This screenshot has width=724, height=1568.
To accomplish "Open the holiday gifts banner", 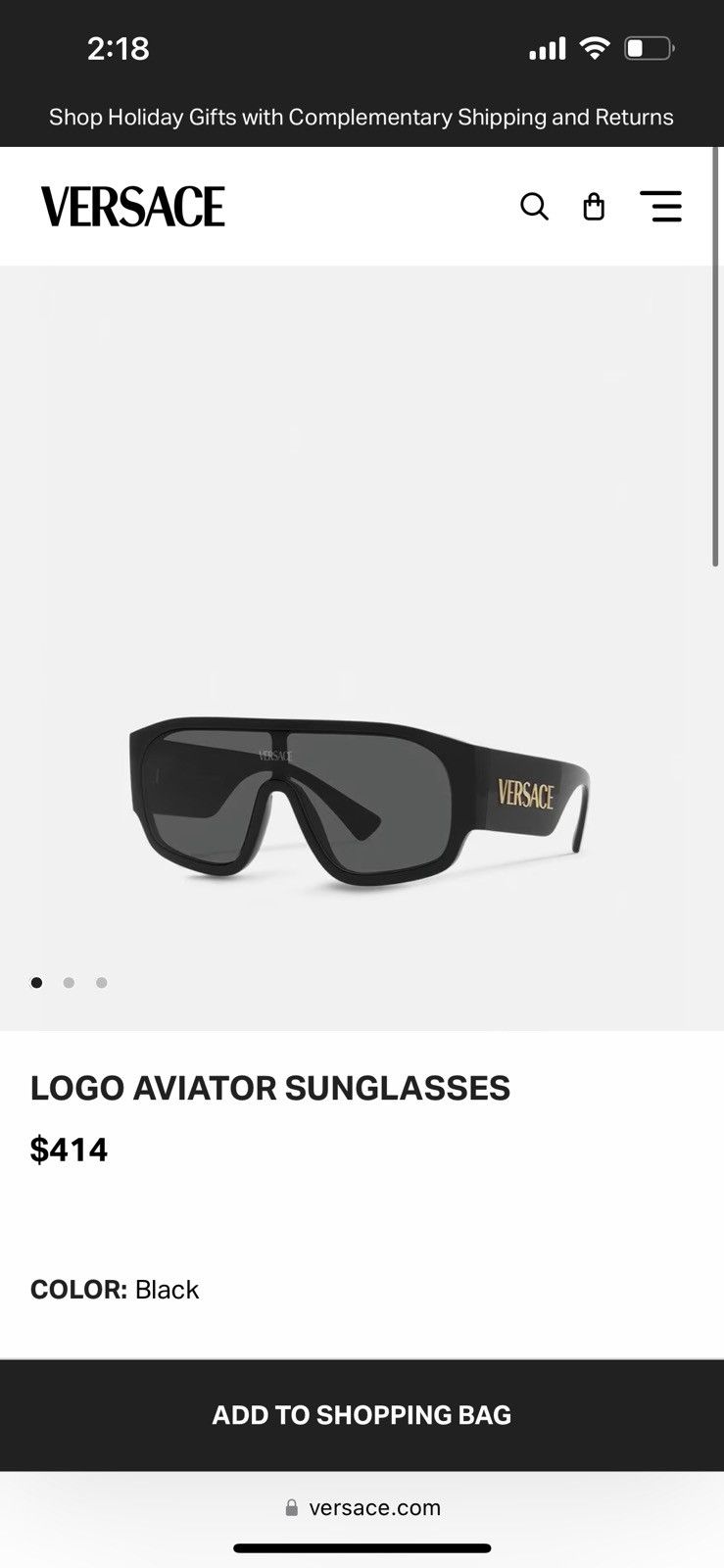I will (362, 117).
